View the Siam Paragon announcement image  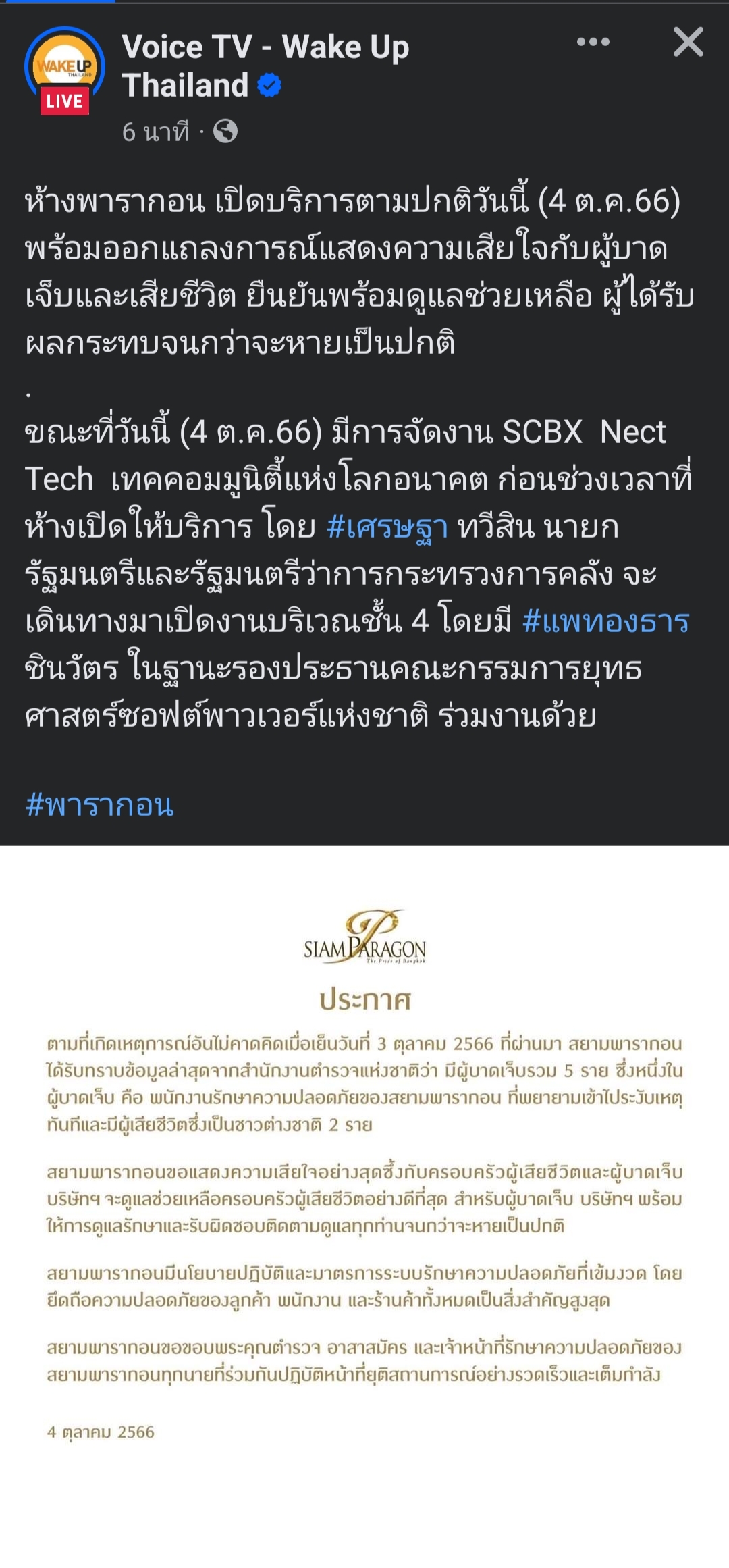pos(364,1202)
